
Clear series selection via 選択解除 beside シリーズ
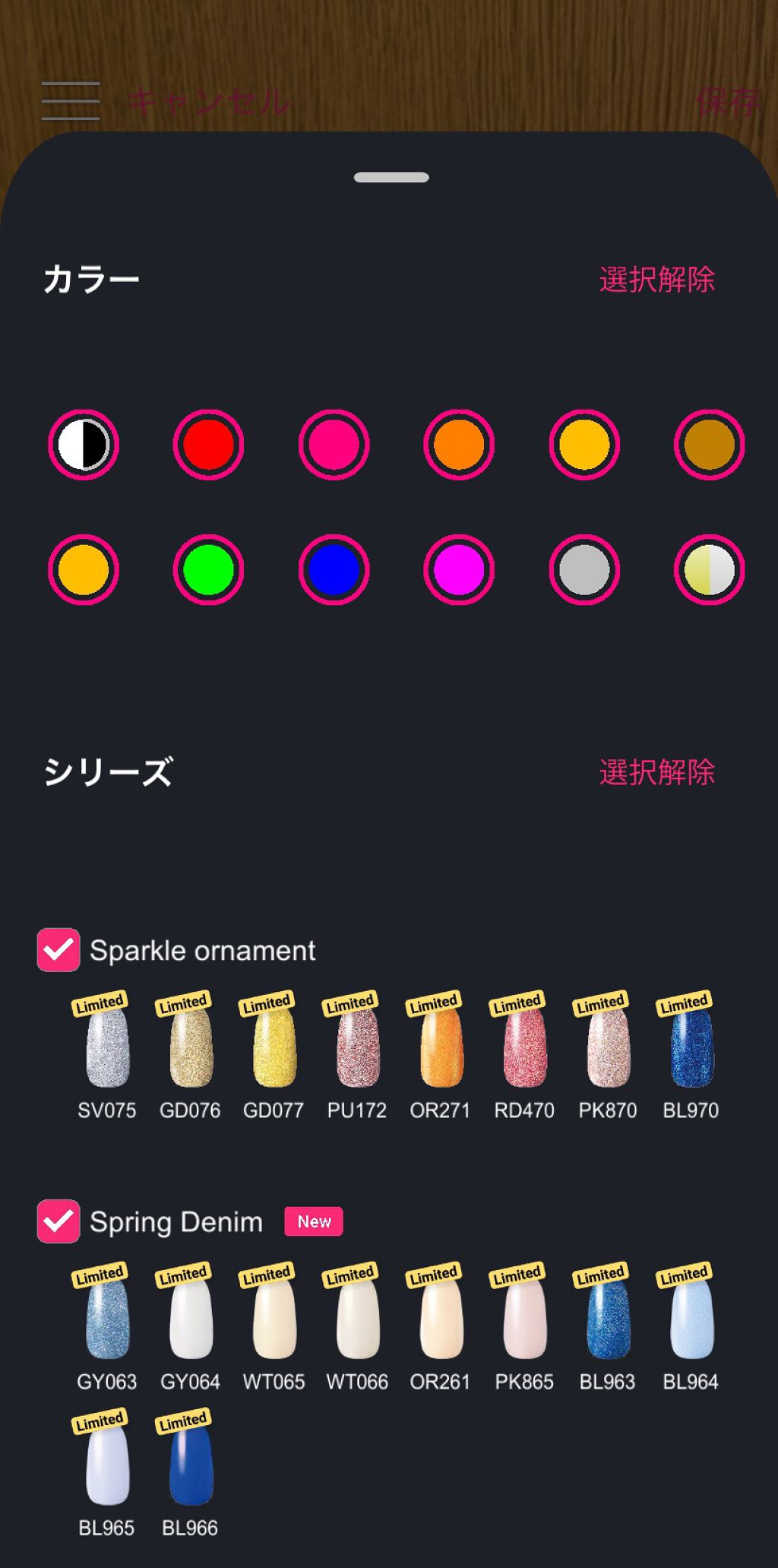tap(657, 772)
